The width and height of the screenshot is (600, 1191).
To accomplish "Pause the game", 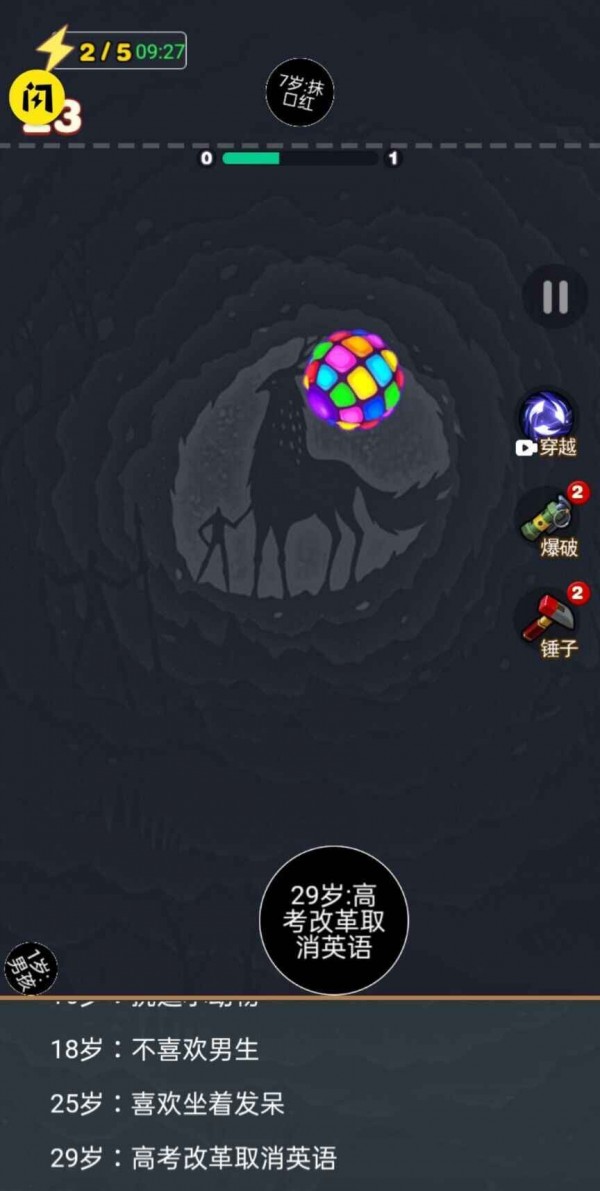I will [555, 296].
